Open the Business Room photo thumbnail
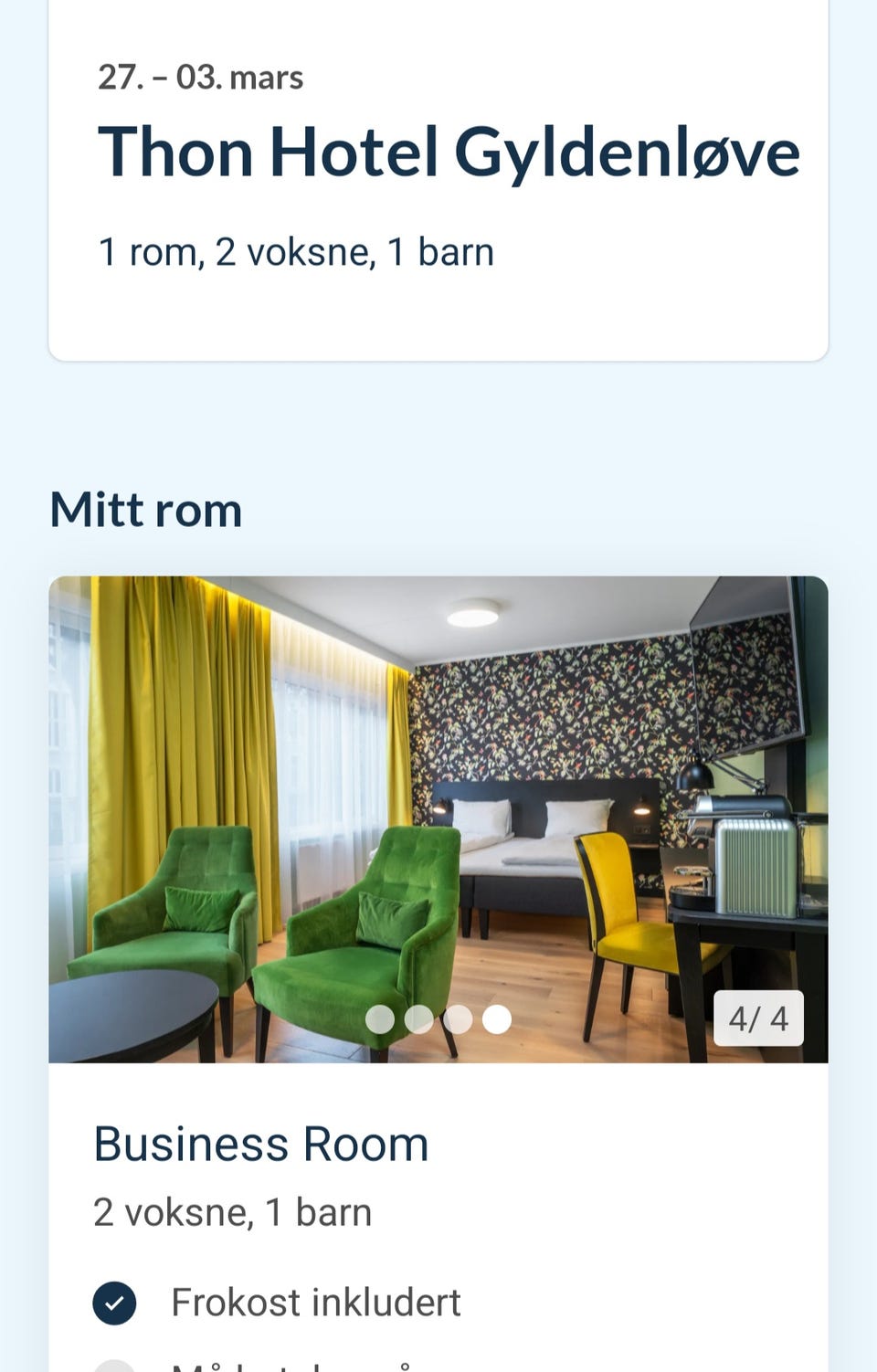The image size is (877, 1372). pyautogui.click(x=438, y=819)
